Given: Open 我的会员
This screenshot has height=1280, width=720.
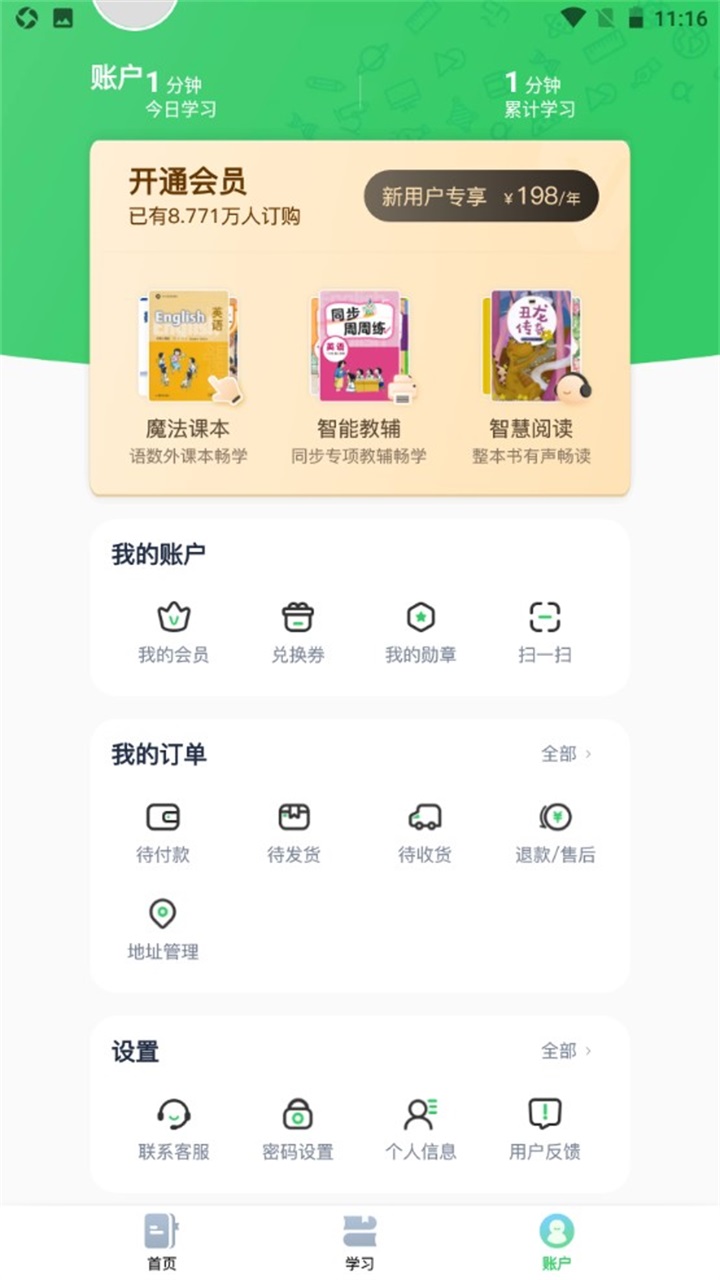Looking at the screenshot, I should pos(174,633).
